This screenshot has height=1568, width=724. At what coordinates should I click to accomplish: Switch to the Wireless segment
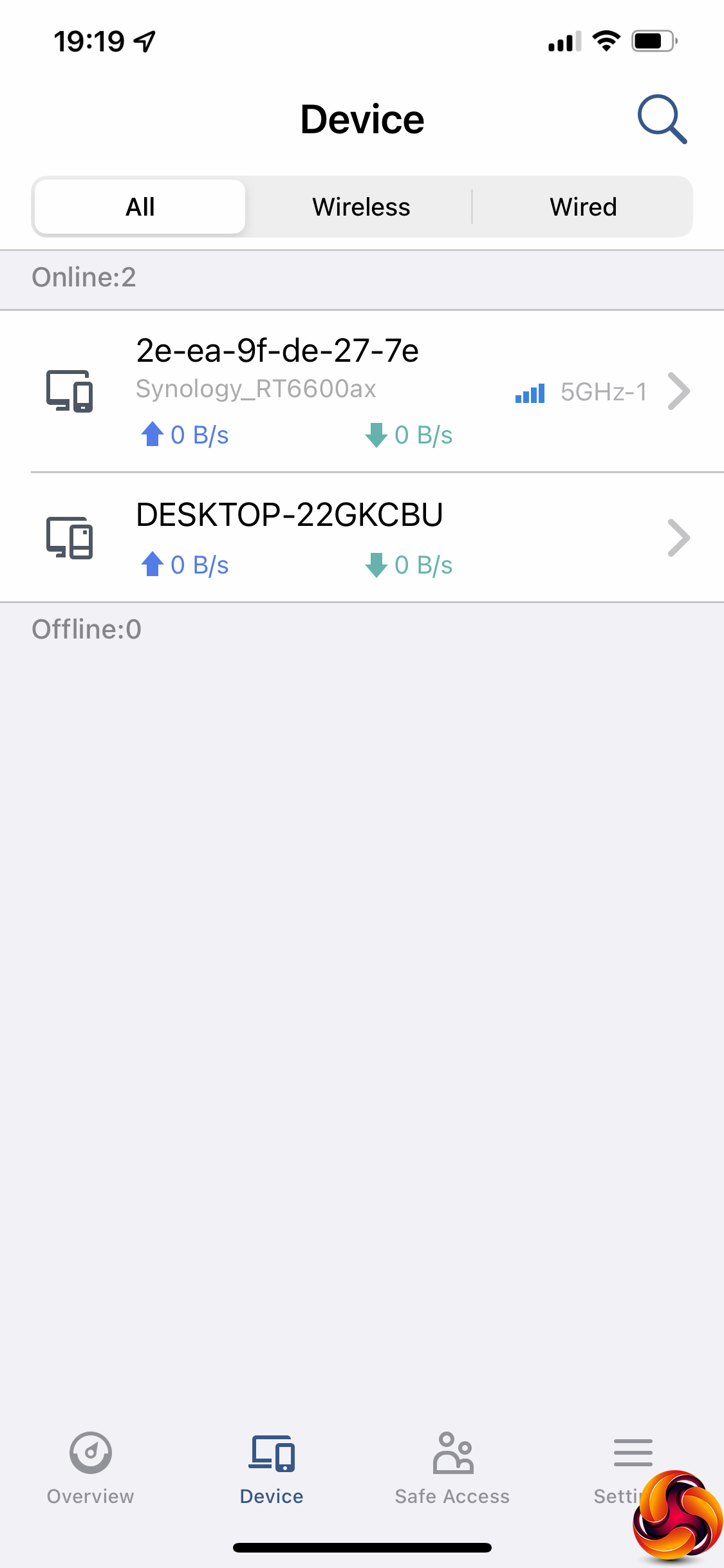(361, 207)
